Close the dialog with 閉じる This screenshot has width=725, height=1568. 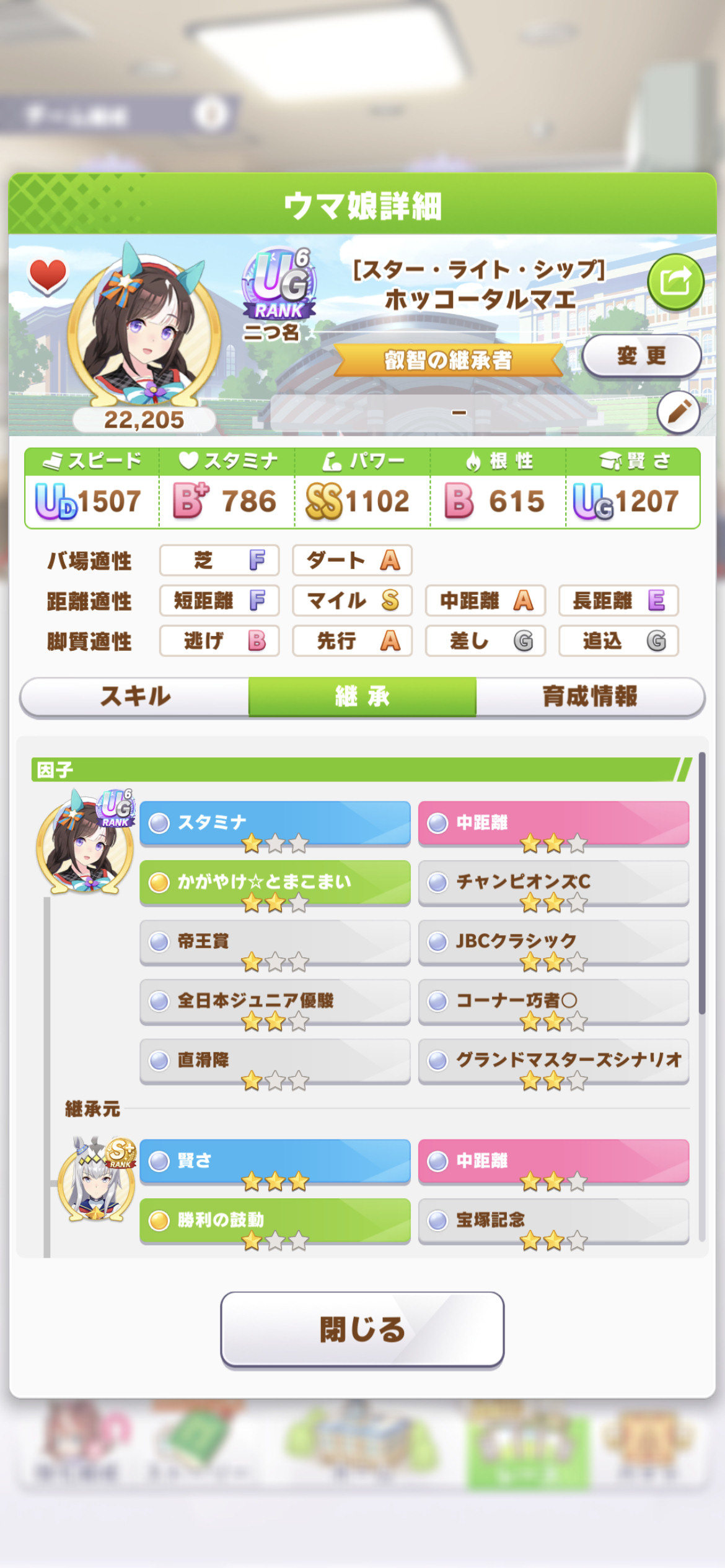pos(362,1330)
